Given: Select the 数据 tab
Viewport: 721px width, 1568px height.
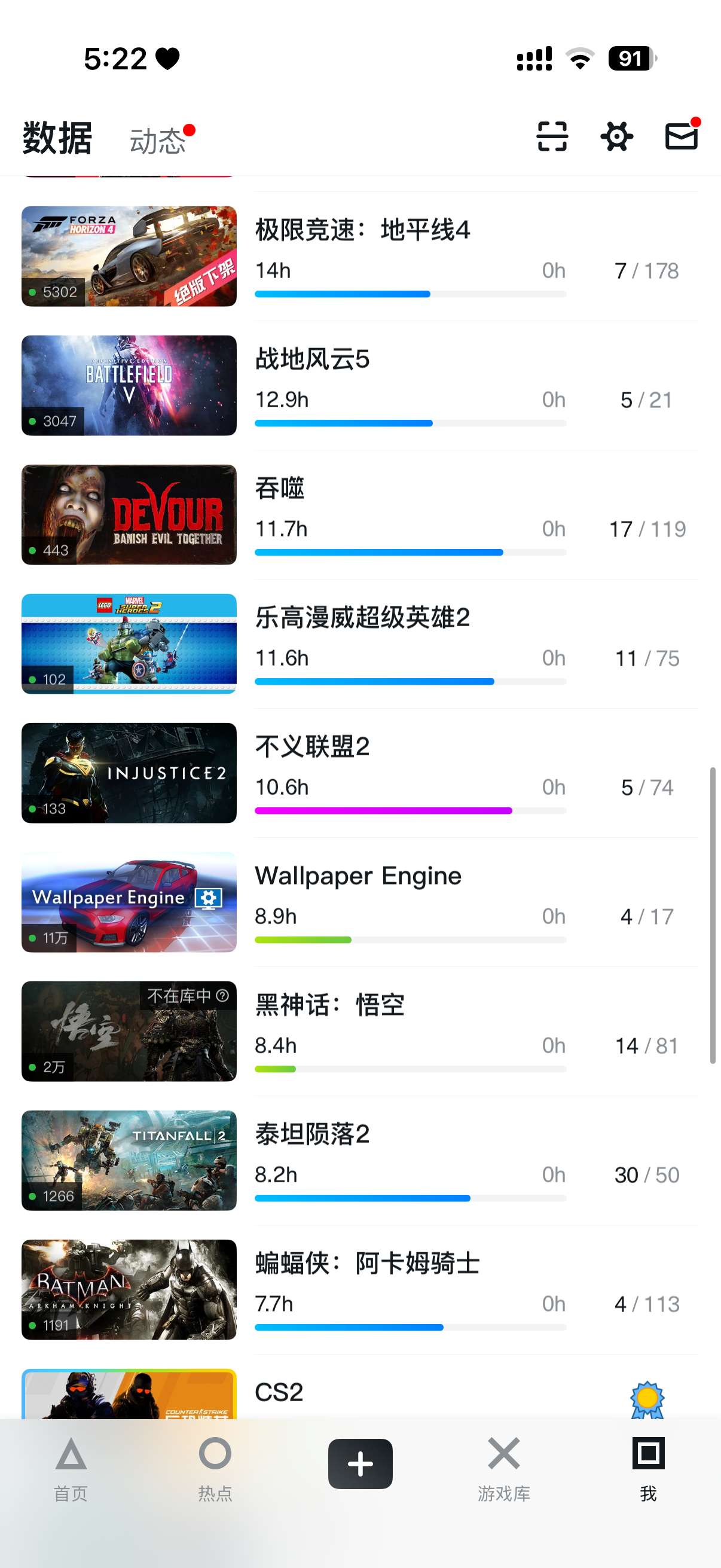Looking at the screenshot, I should click(57, 138).
